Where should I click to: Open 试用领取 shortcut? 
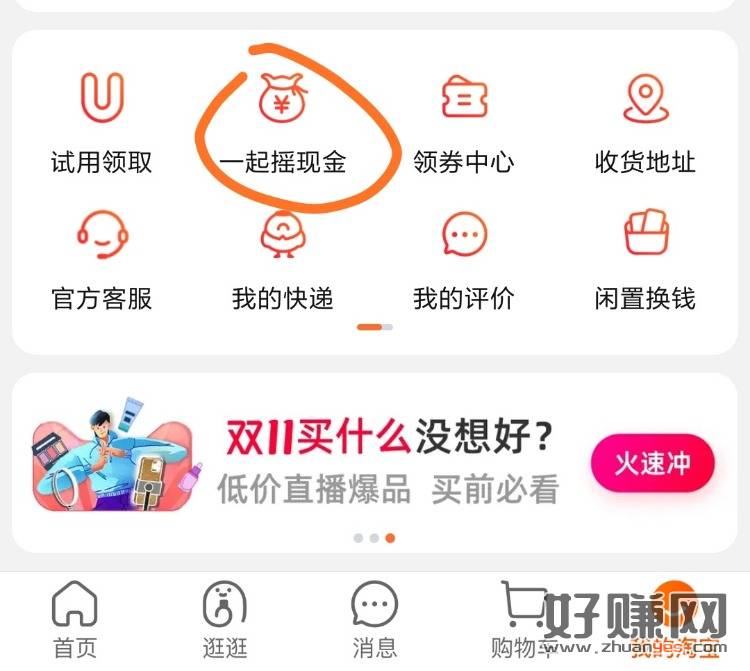[x=101, y=121]
